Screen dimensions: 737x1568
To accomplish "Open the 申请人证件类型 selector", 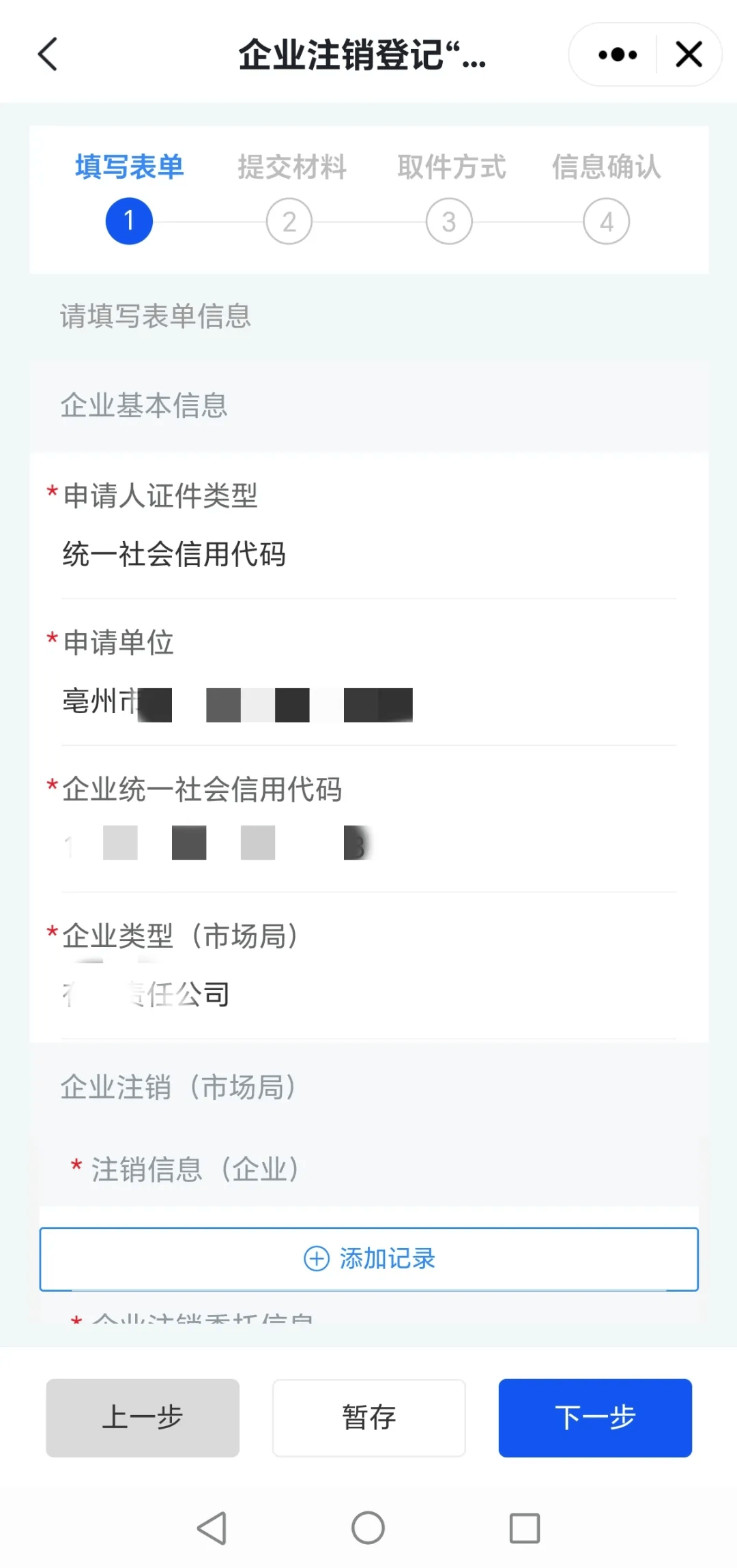I will coord(369,554).
